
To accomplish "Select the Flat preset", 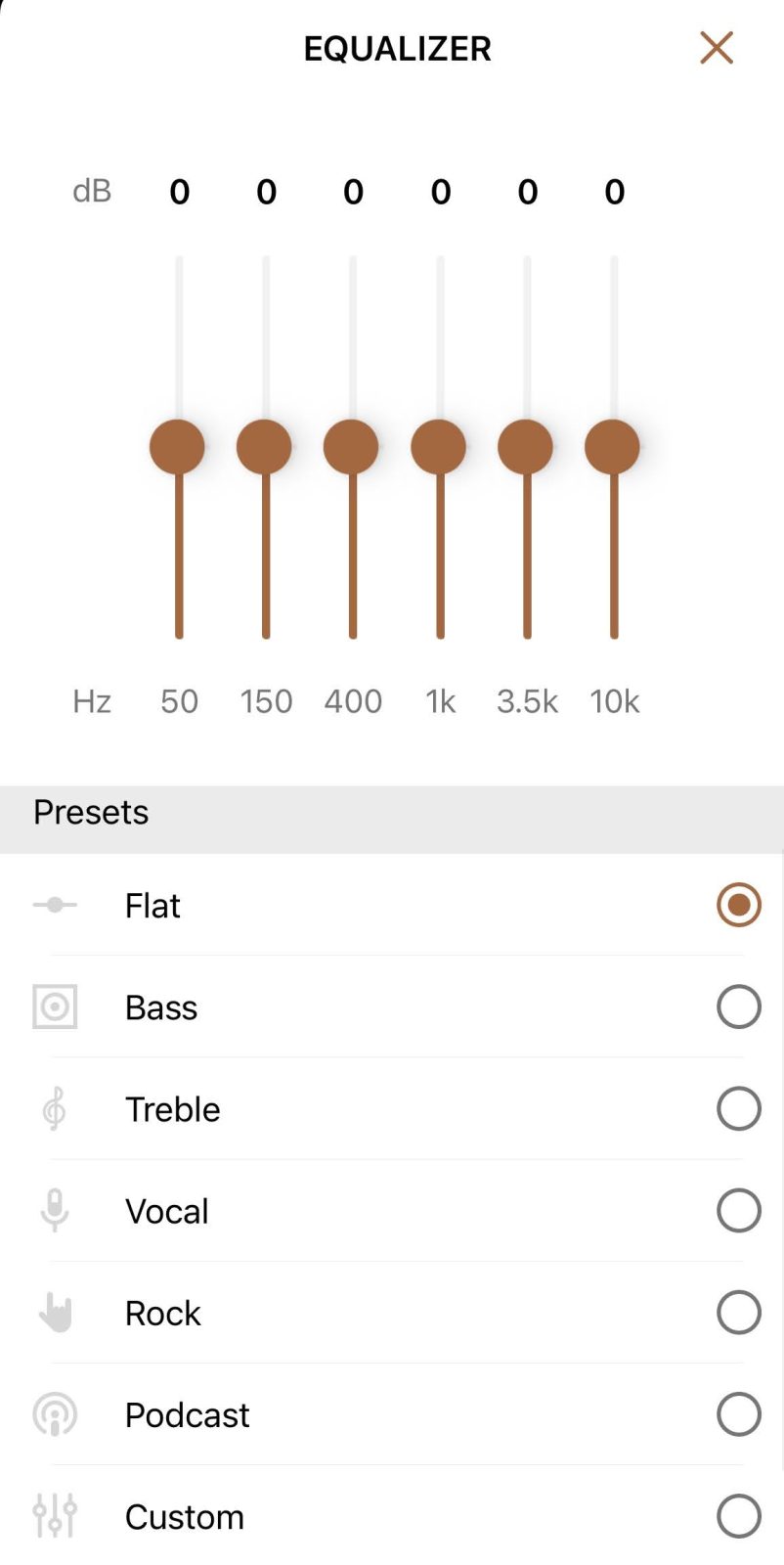I will (738, 905).
